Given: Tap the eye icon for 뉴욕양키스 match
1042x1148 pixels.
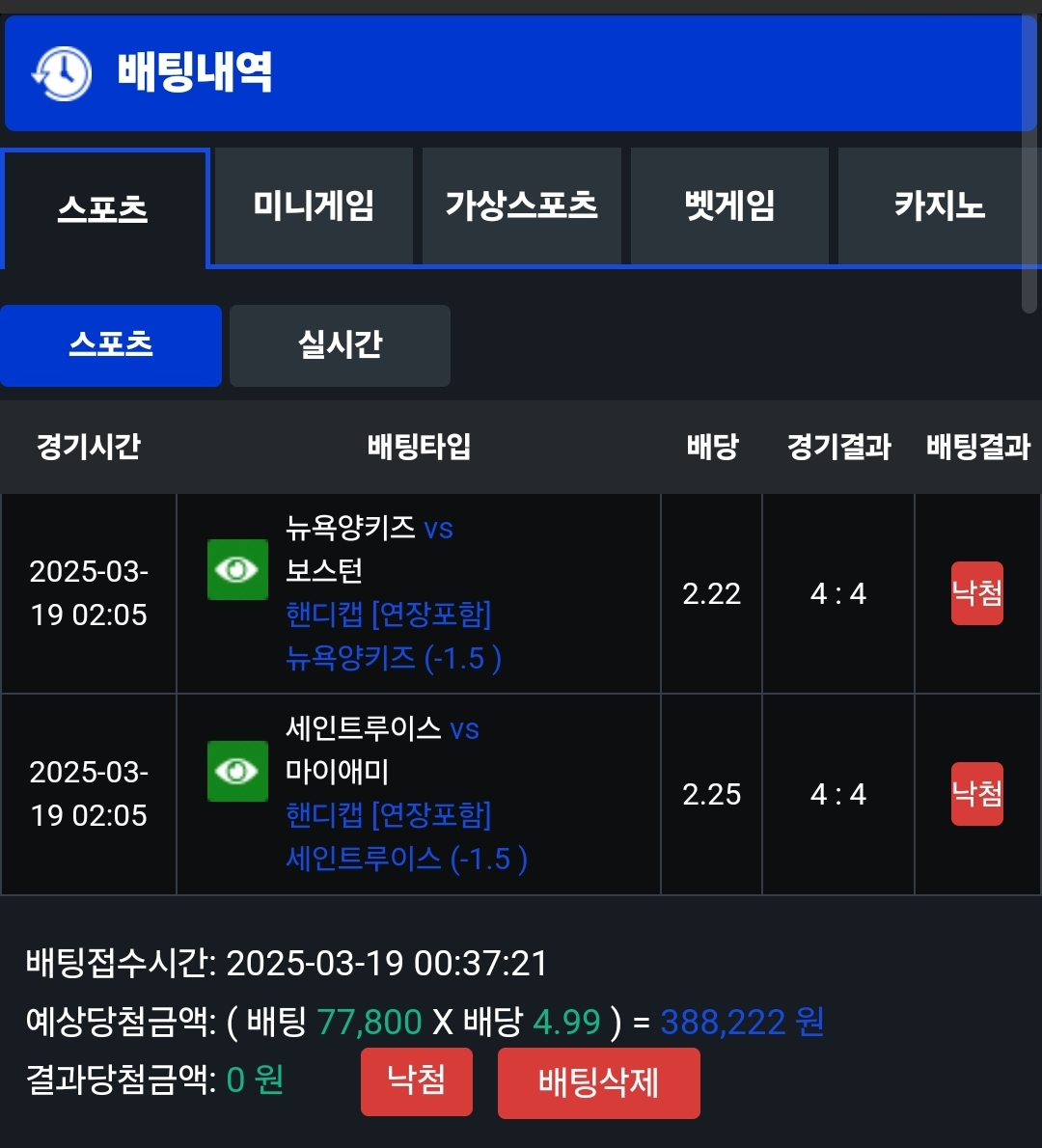Looking at the screenshot, I should (237, 570).
